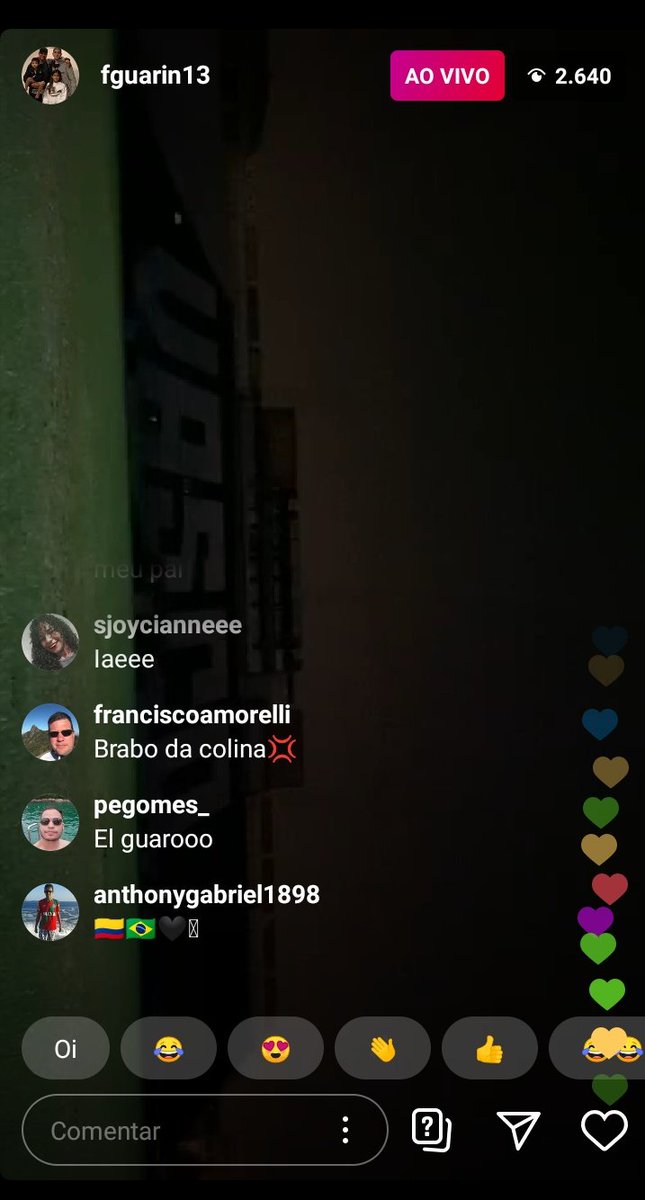Image resolution: width=645 pixels, height=1200 pixels.
Task: Open fguarin13 username link
Action: (155, 76)
